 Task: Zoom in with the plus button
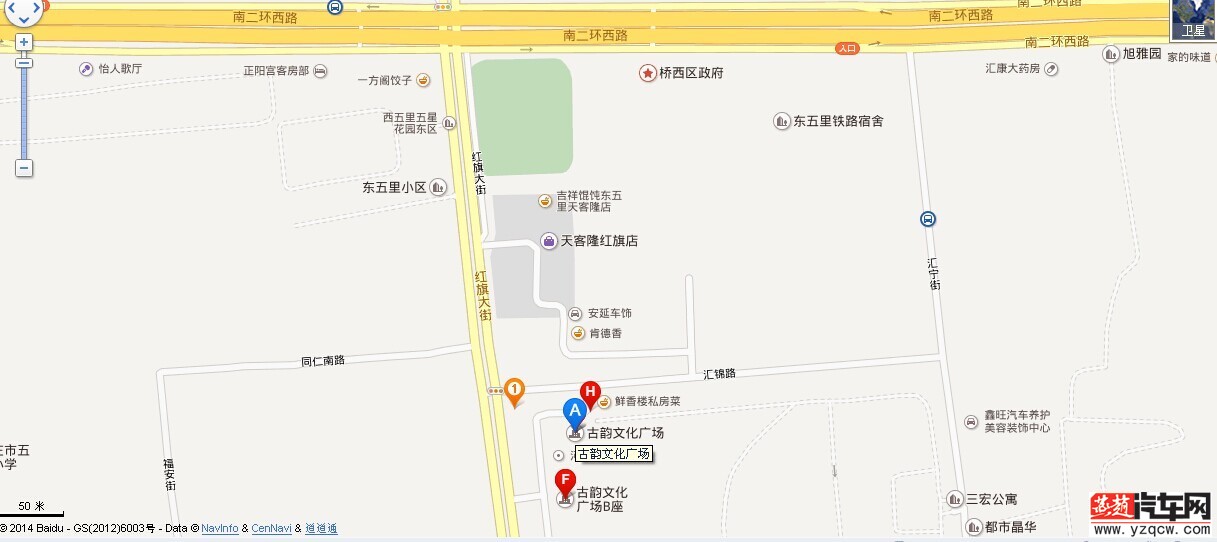[24, 42]
